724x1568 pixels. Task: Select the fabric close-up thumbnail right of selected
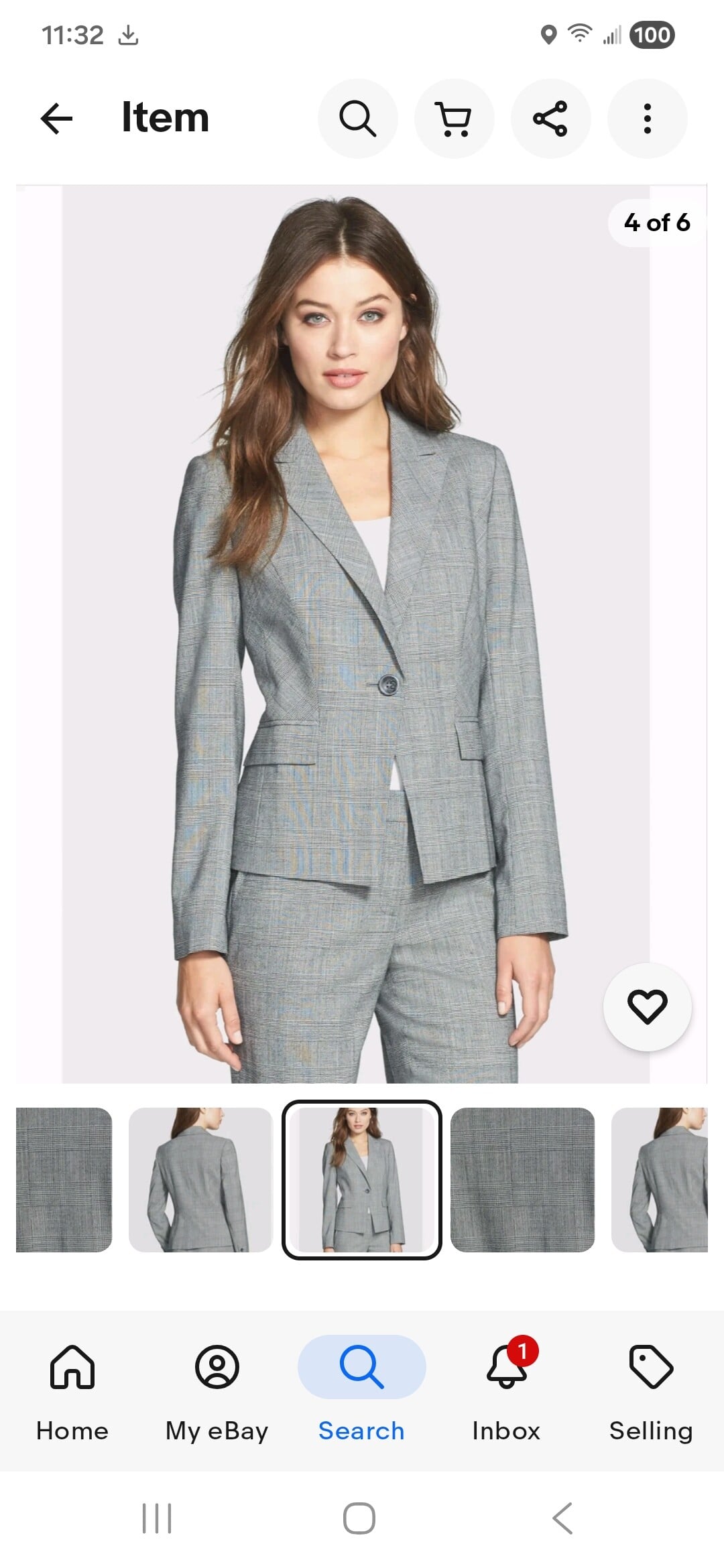[522, 1179]
